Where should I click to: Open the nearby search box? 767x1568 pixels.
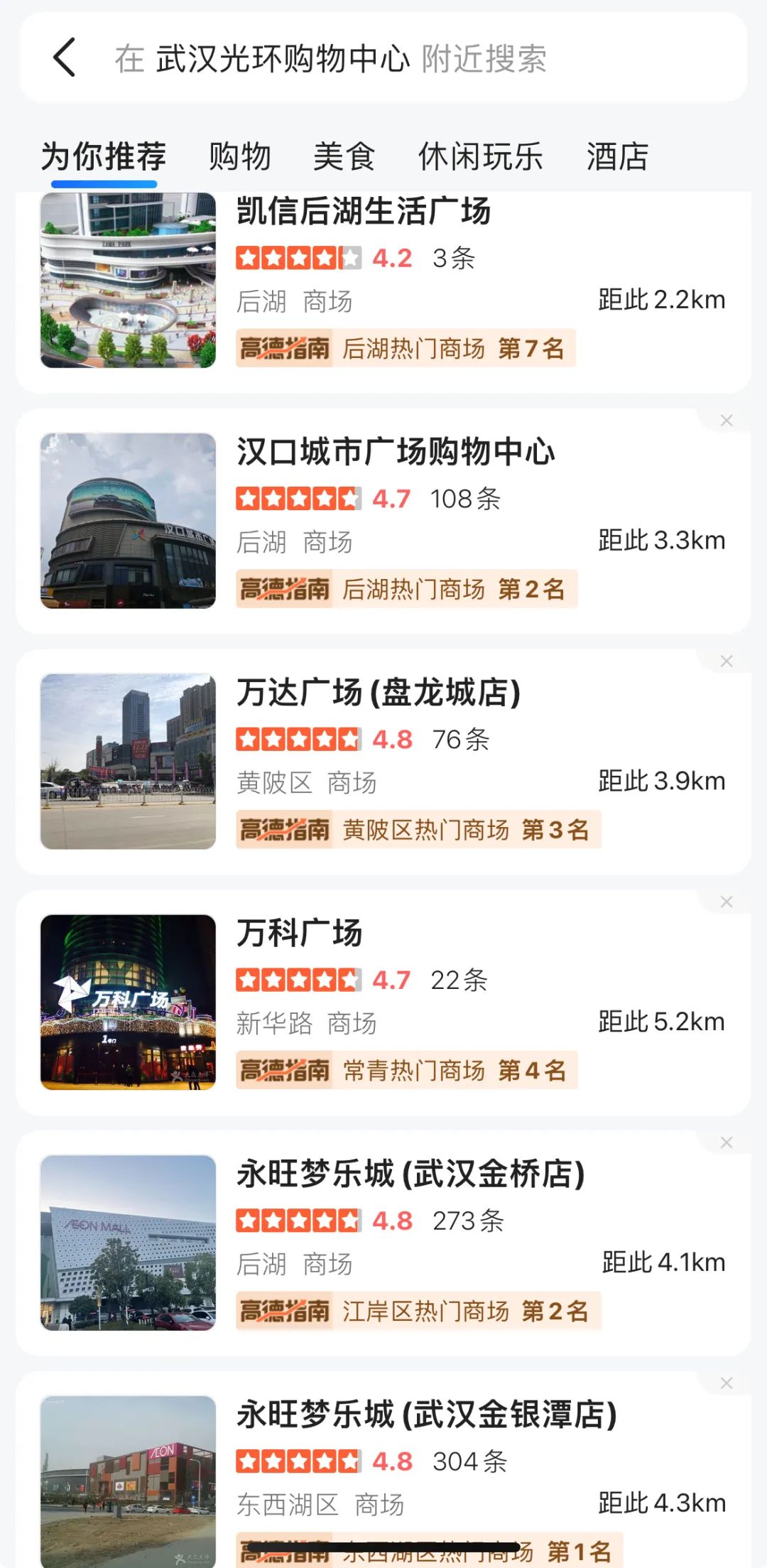(398, 58)
